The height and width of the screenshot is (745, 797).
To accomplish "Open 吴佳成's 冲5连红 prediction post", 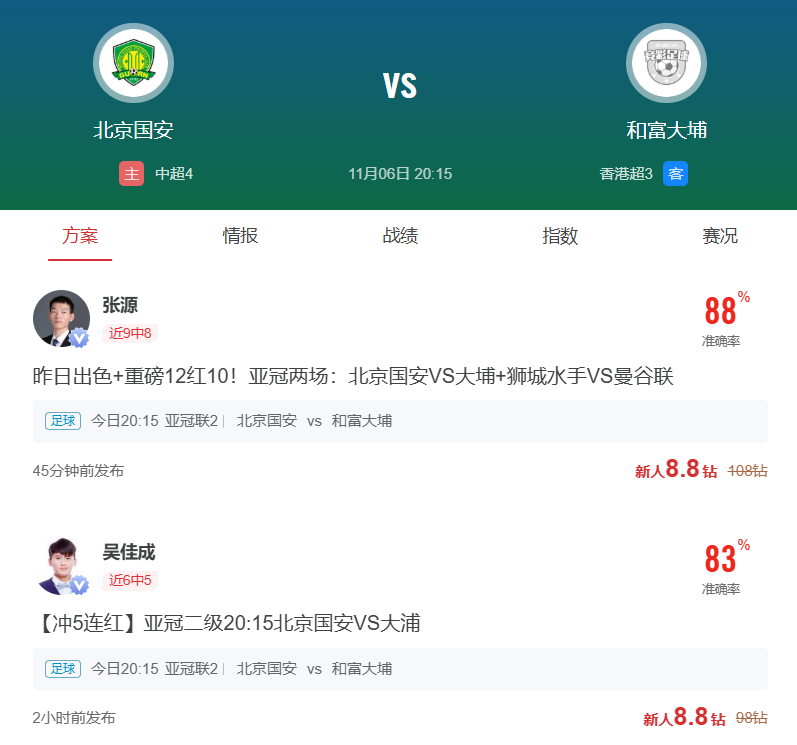I will click(x=226, y=624).
